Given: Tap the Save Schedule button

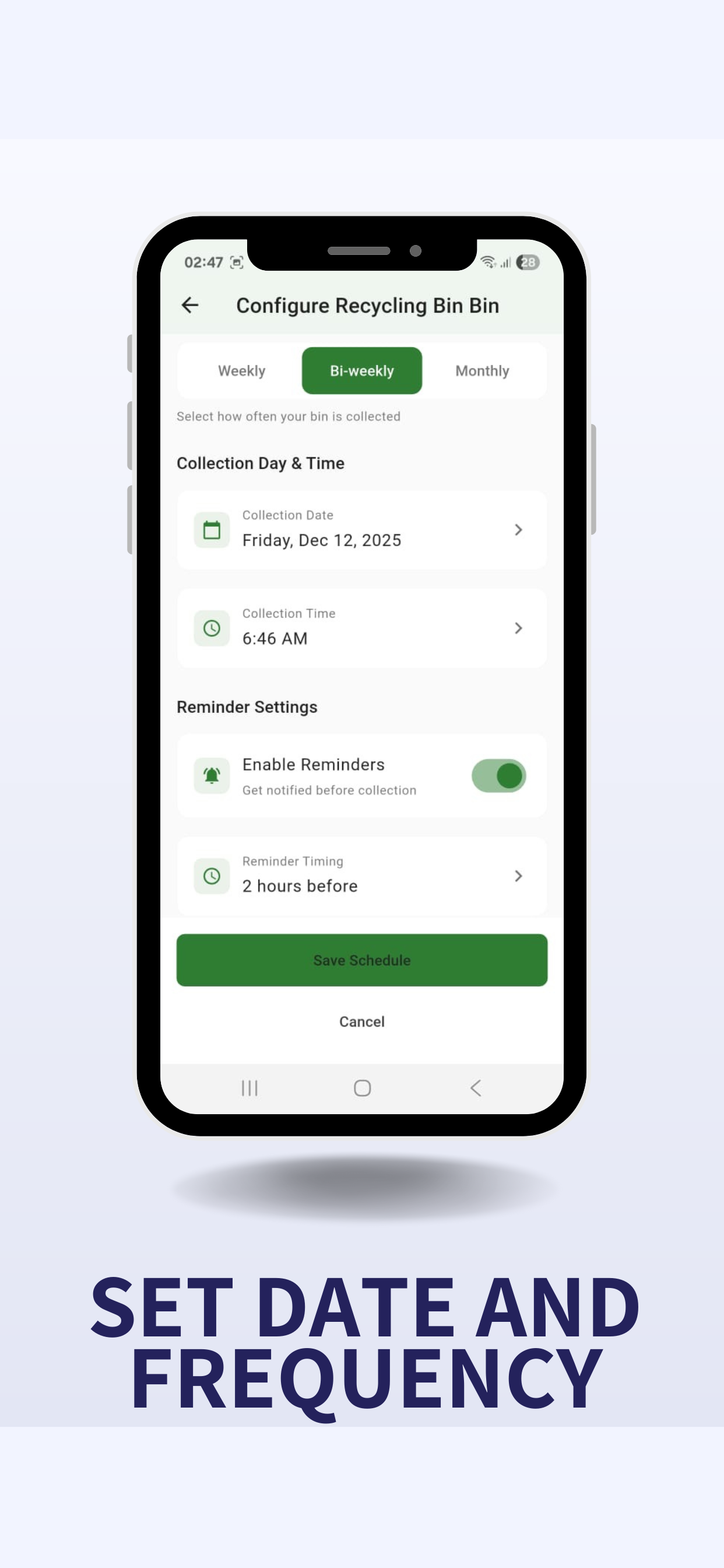Looking at the screenshot, I should 361,960.
